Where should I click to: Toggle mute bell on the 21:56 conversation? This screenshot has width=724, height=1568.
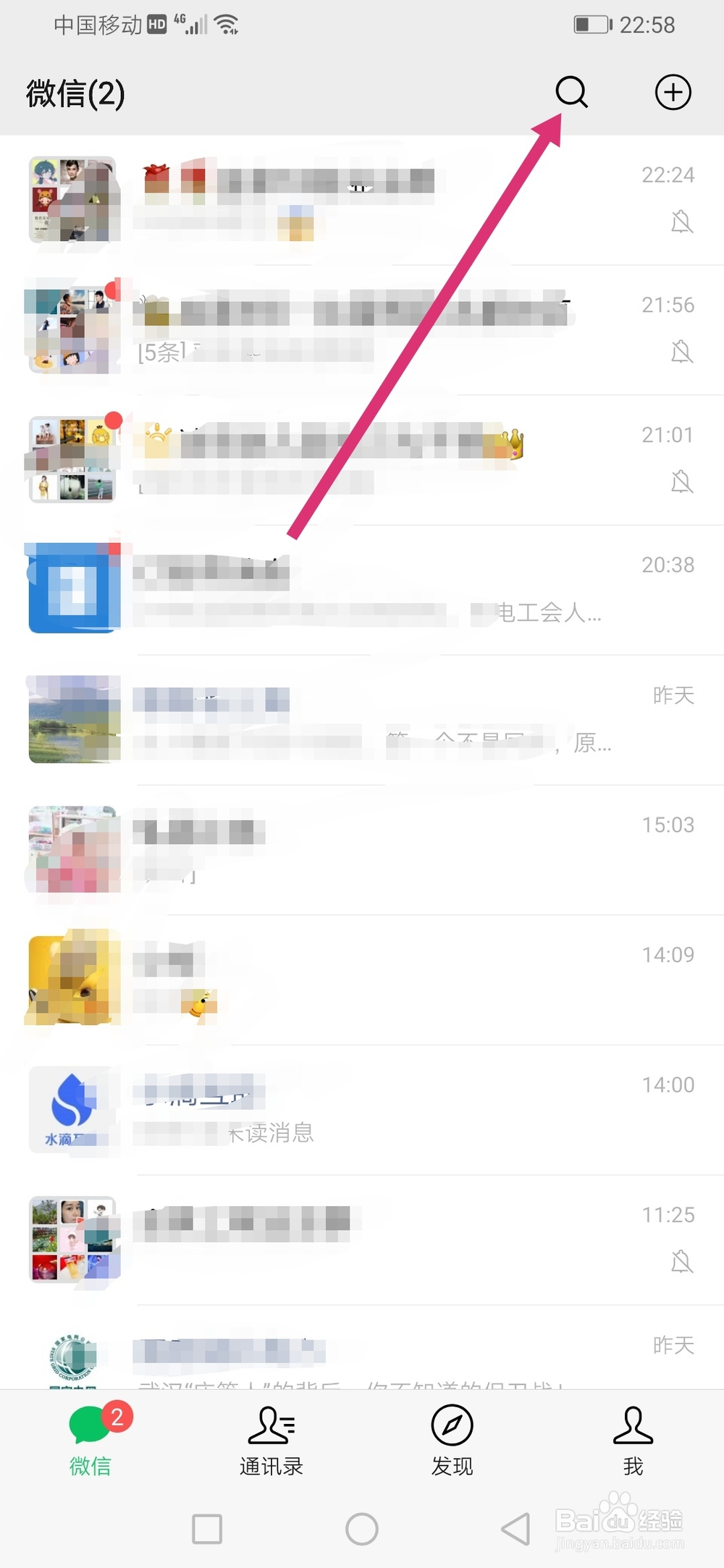pyautogui.click(x=681, y=353)
